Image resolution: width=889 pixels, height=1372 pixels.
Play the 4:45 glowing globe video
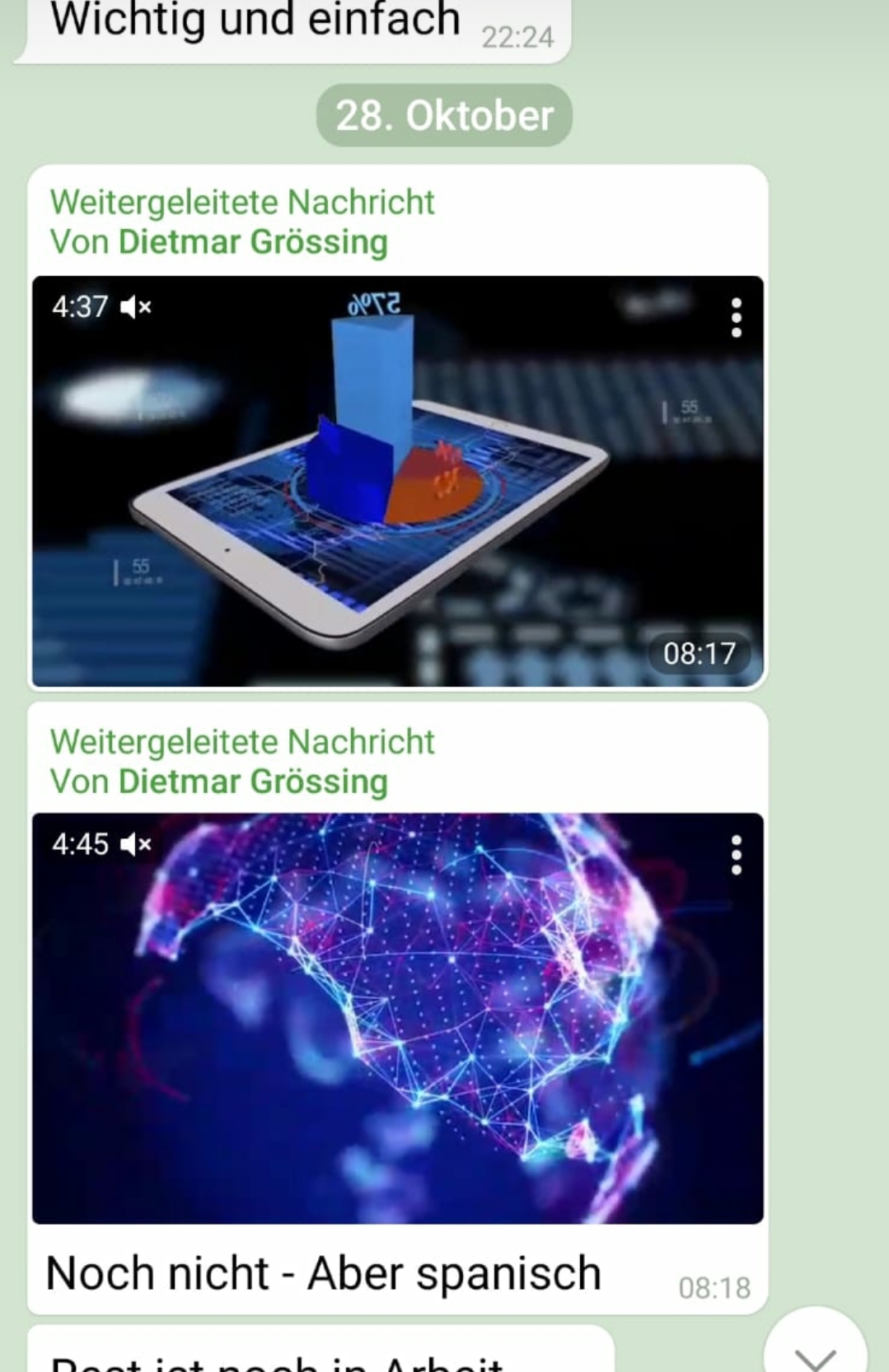[x=397, y=1018]
